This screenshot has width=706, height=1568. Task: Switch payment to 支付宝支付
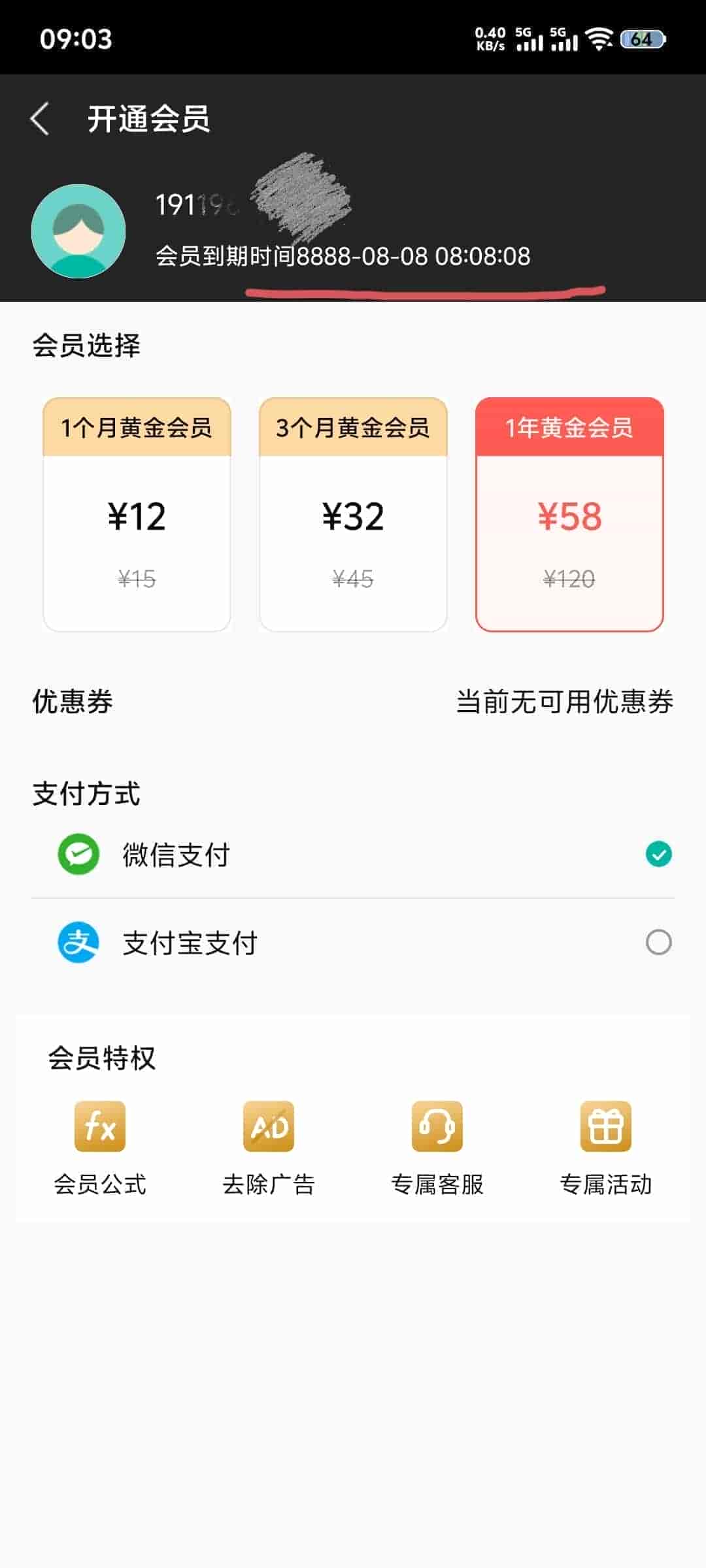click(353, 942)
